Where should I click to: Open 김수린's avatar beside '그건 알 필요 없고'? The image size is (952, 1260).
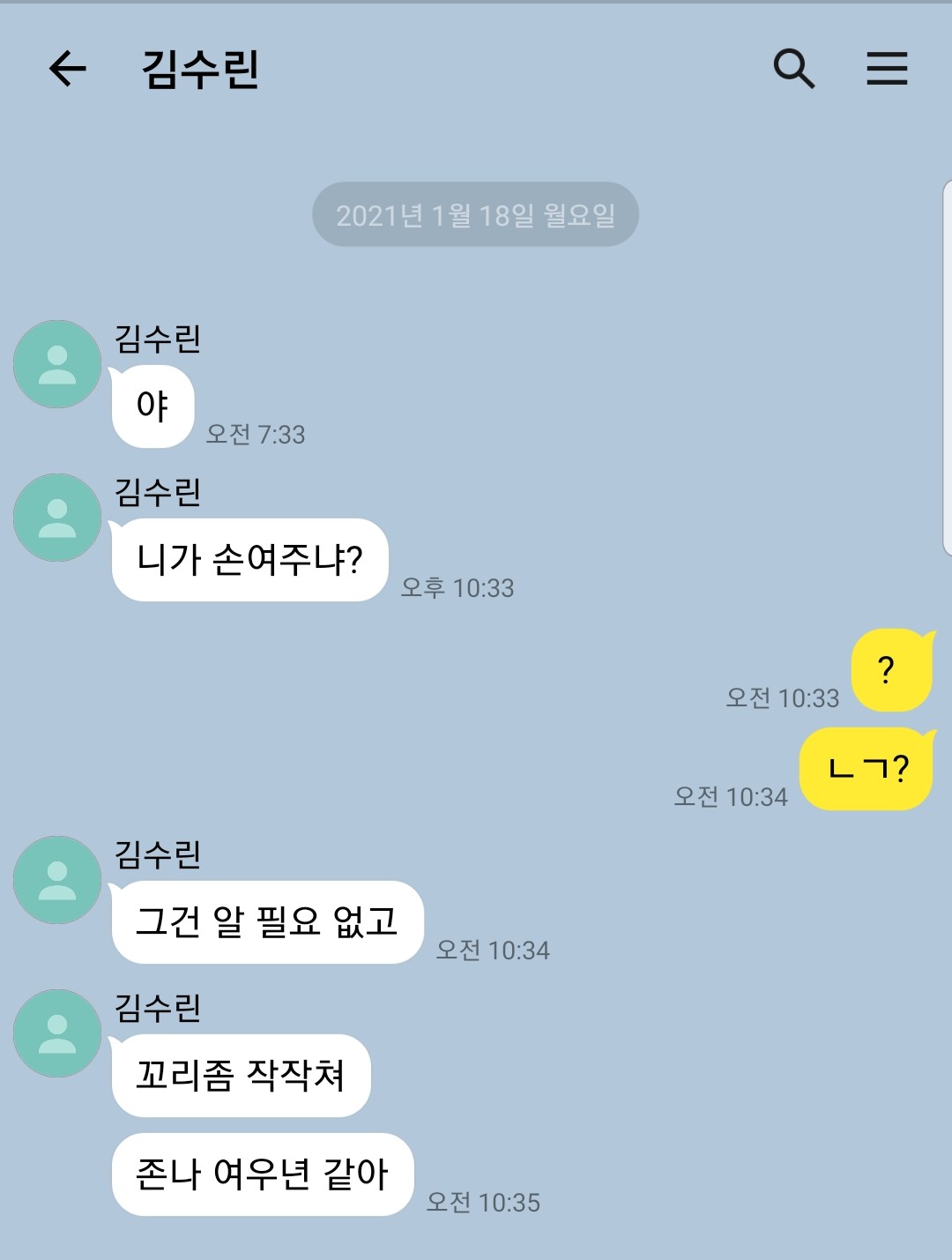[57, 880]
